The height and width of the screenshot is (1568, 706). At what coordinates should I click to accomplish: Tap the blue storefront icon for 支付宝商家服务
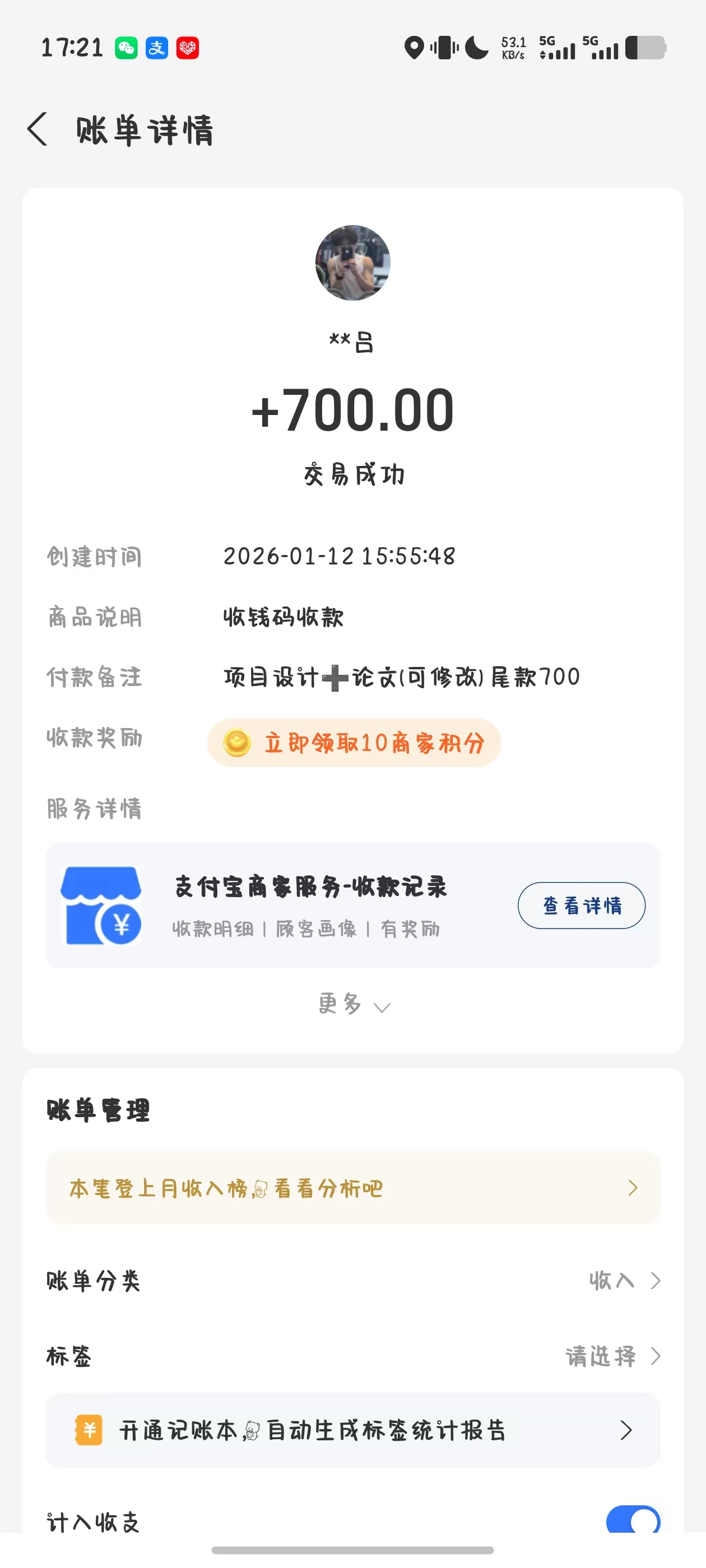pyautogui.click(x=103, y=905)
